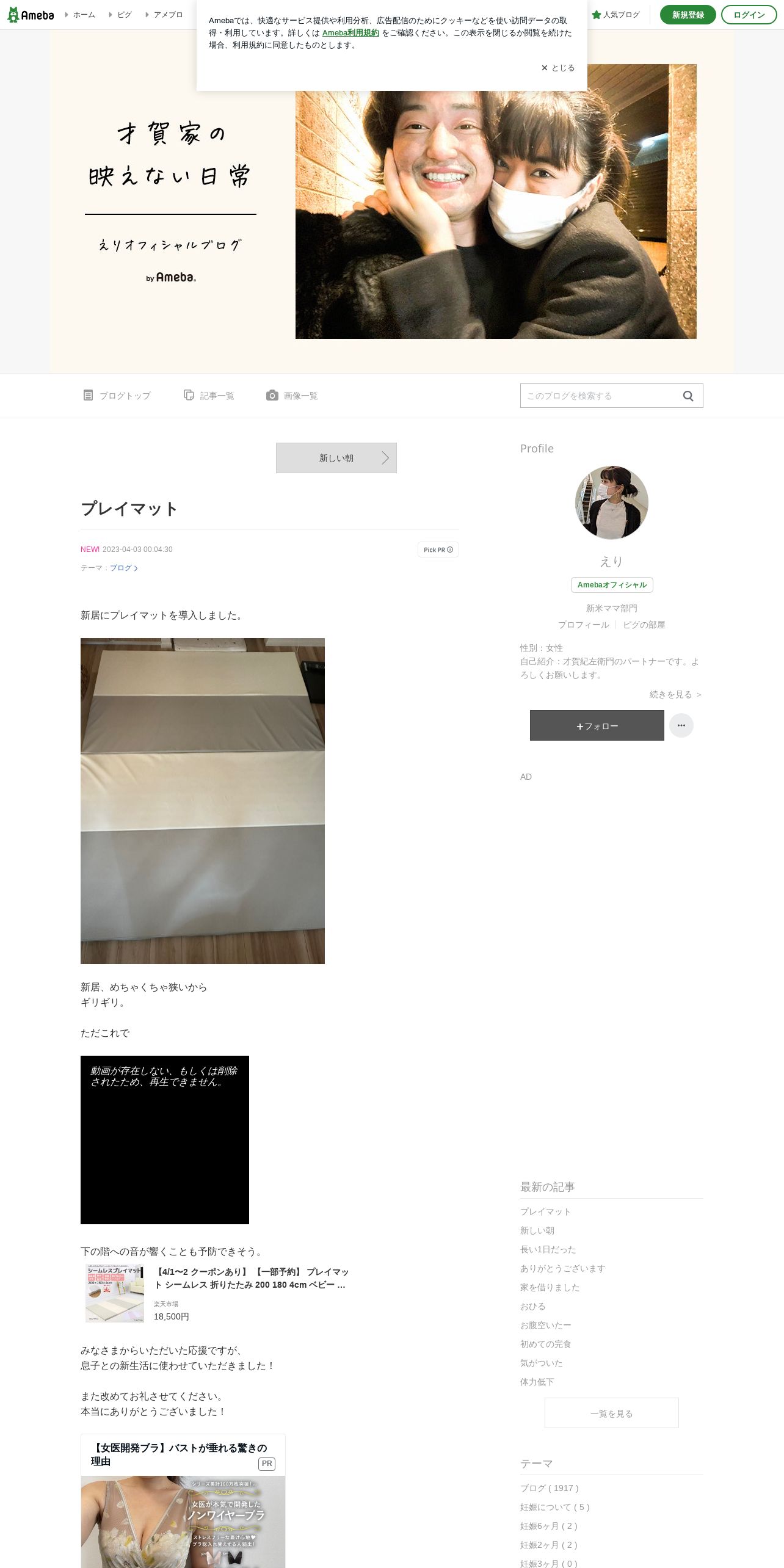784x1568 pixels.
Task: Open the Pick PR info badge
Action: pyautogui.click(x=438, y=550)
